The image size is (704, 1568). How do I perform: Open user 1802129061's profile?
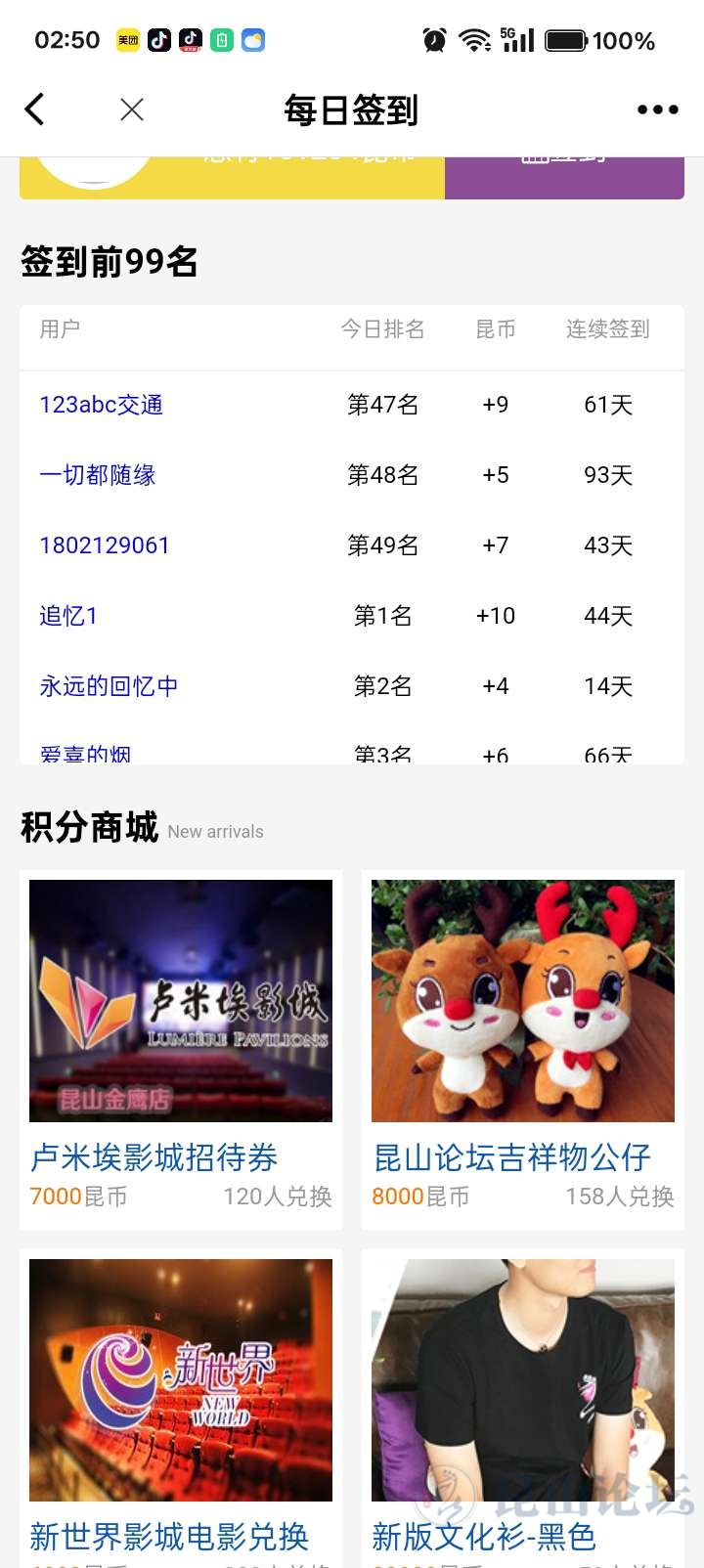105,545
